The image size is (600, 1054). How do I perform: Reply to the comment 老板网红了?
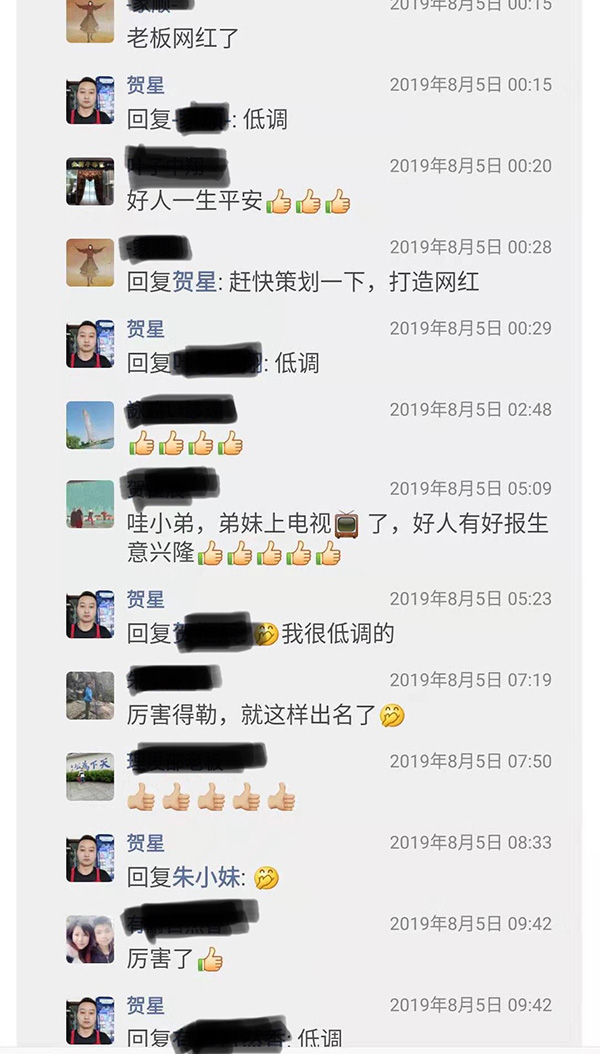[183, 39]
